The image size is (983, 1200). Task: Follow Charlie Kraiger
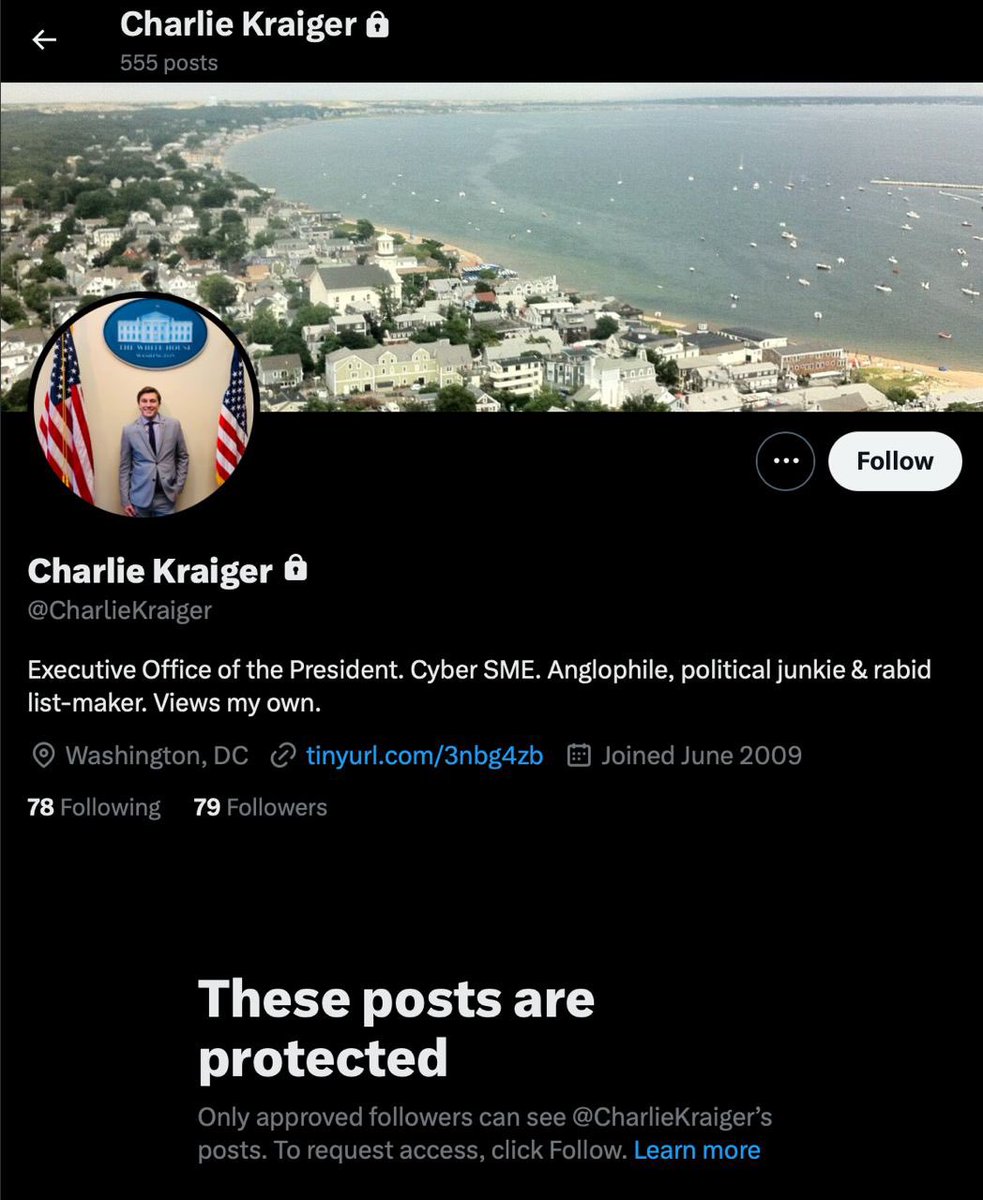click(x=894, y=461)
